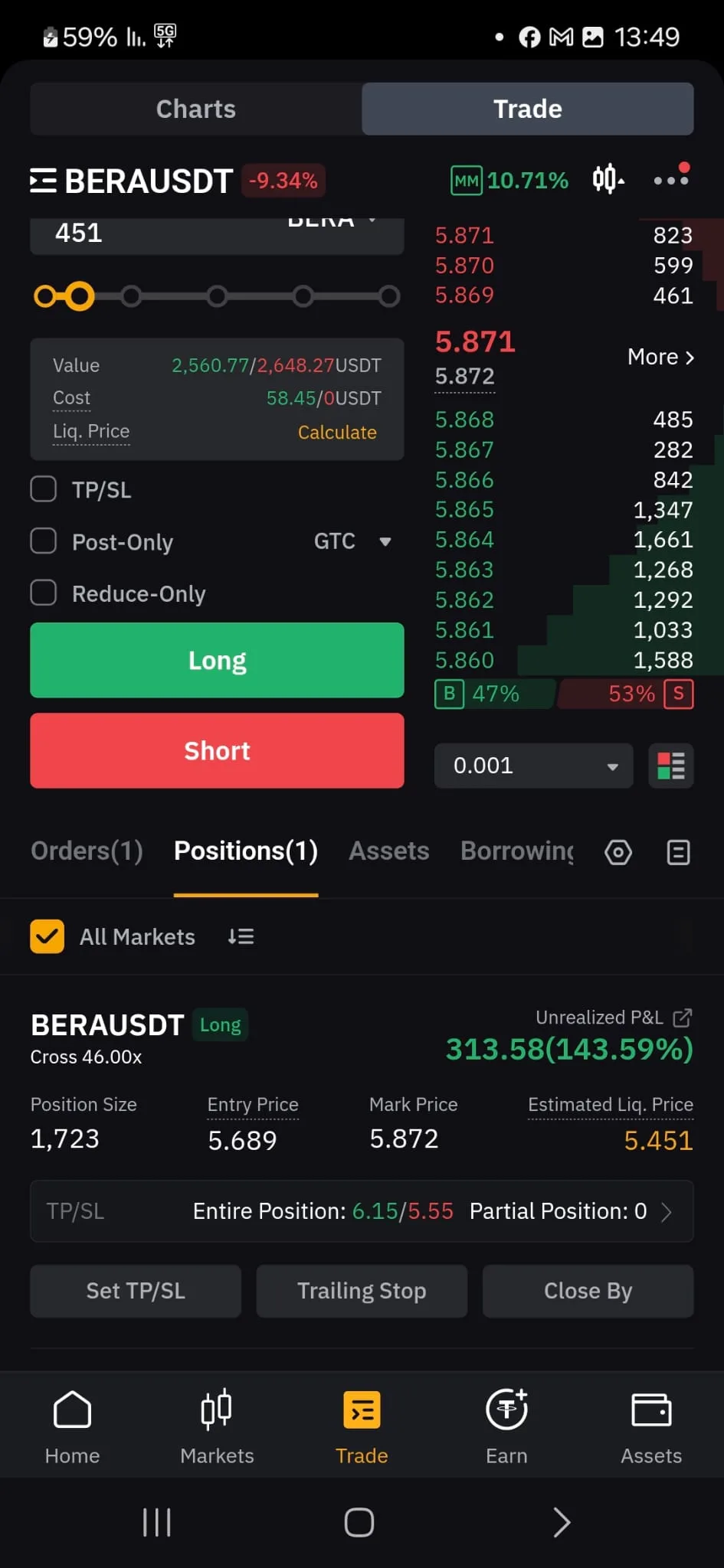Open the GTC order type dropdown
This screenshot has width=724, height=1568.
[x=352, y=541]
